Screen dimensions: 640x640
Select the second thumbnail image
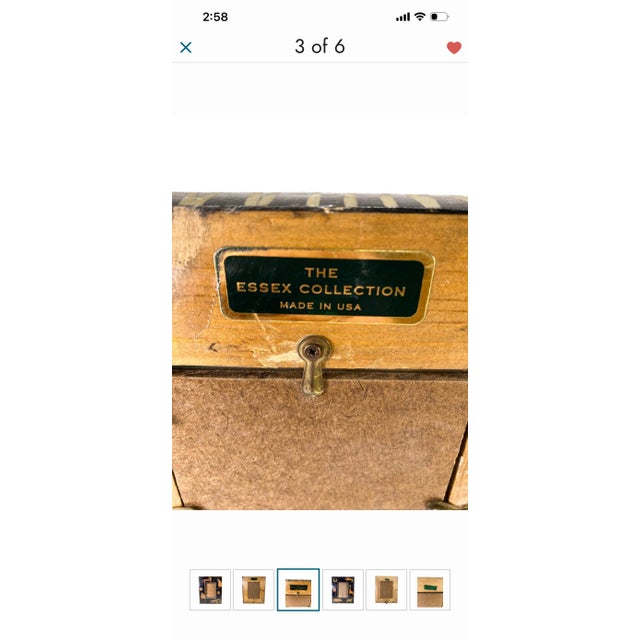[254, 589]
